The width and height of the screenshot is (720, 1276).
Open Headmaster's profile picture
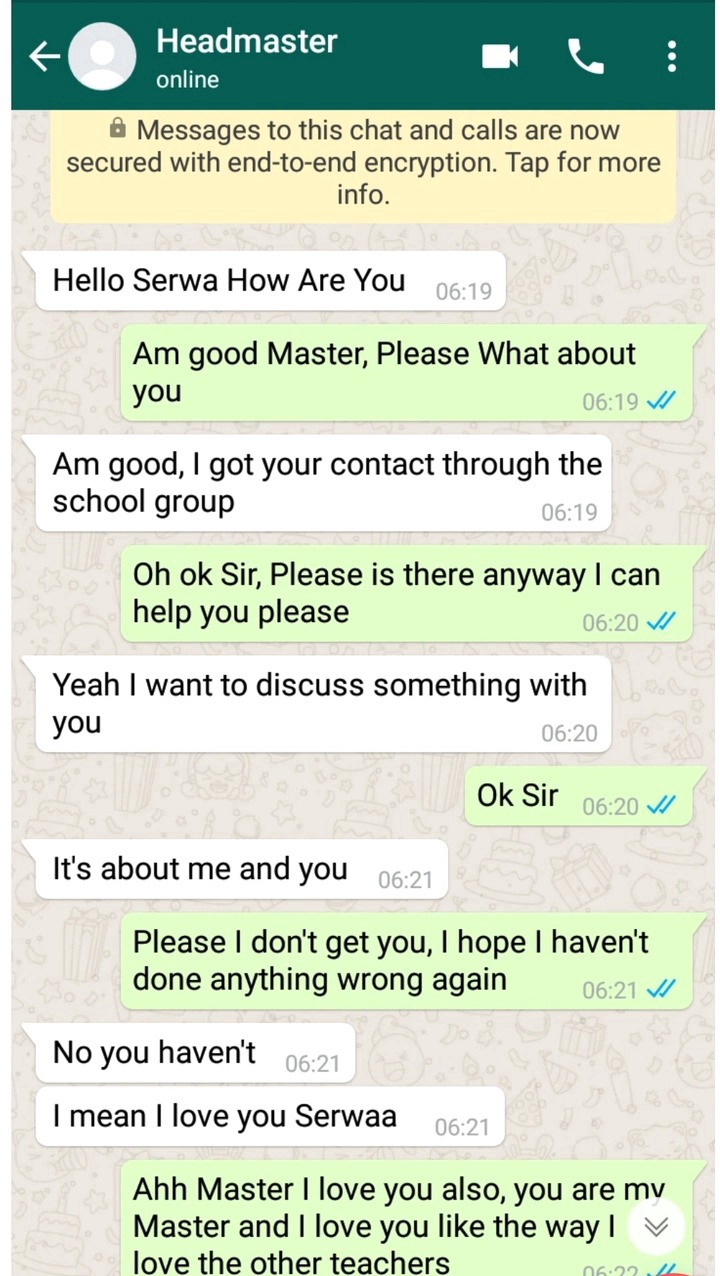click(x=101, y=57)
